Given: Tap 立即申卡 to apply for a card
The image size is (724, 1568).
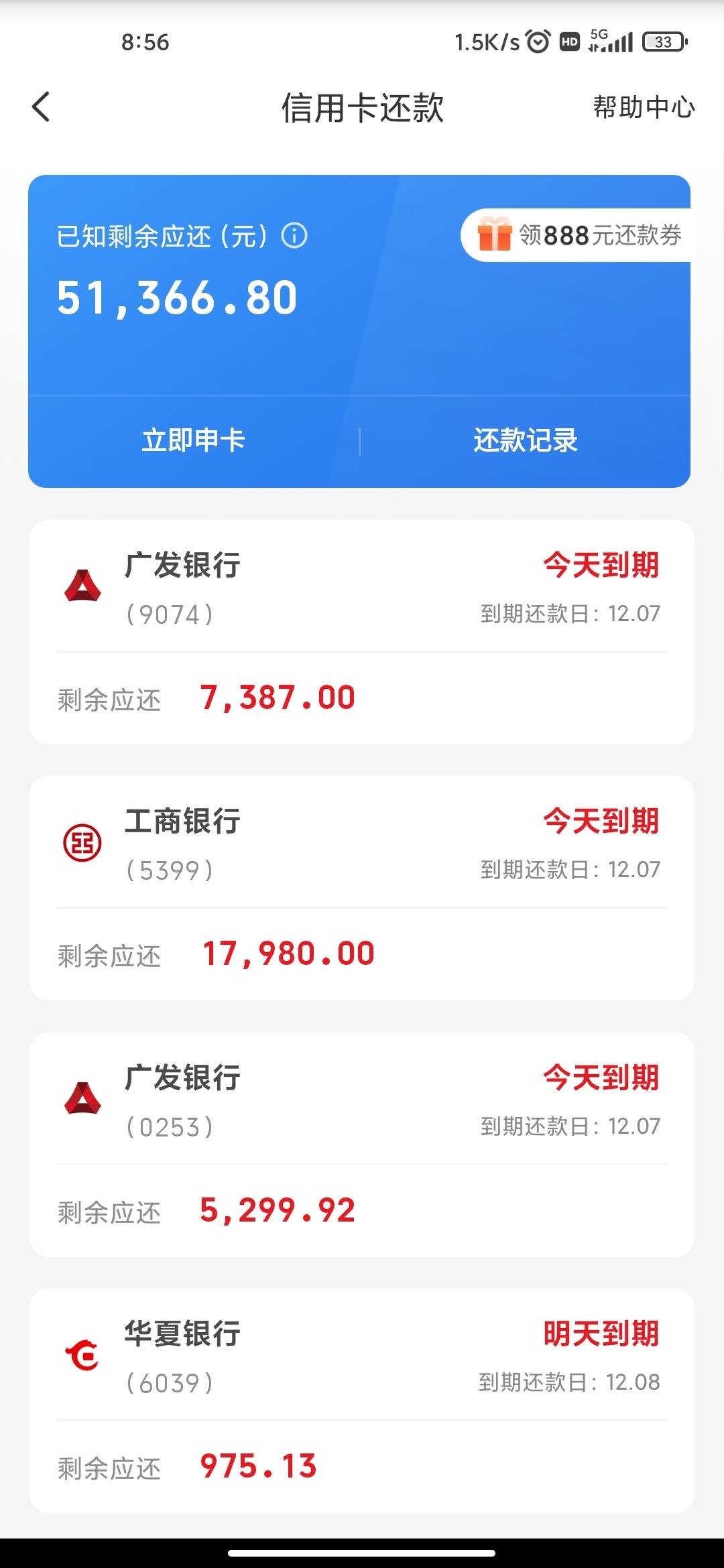Looking at the screenshot, I should pyautogui.click(x=194, y=440).
